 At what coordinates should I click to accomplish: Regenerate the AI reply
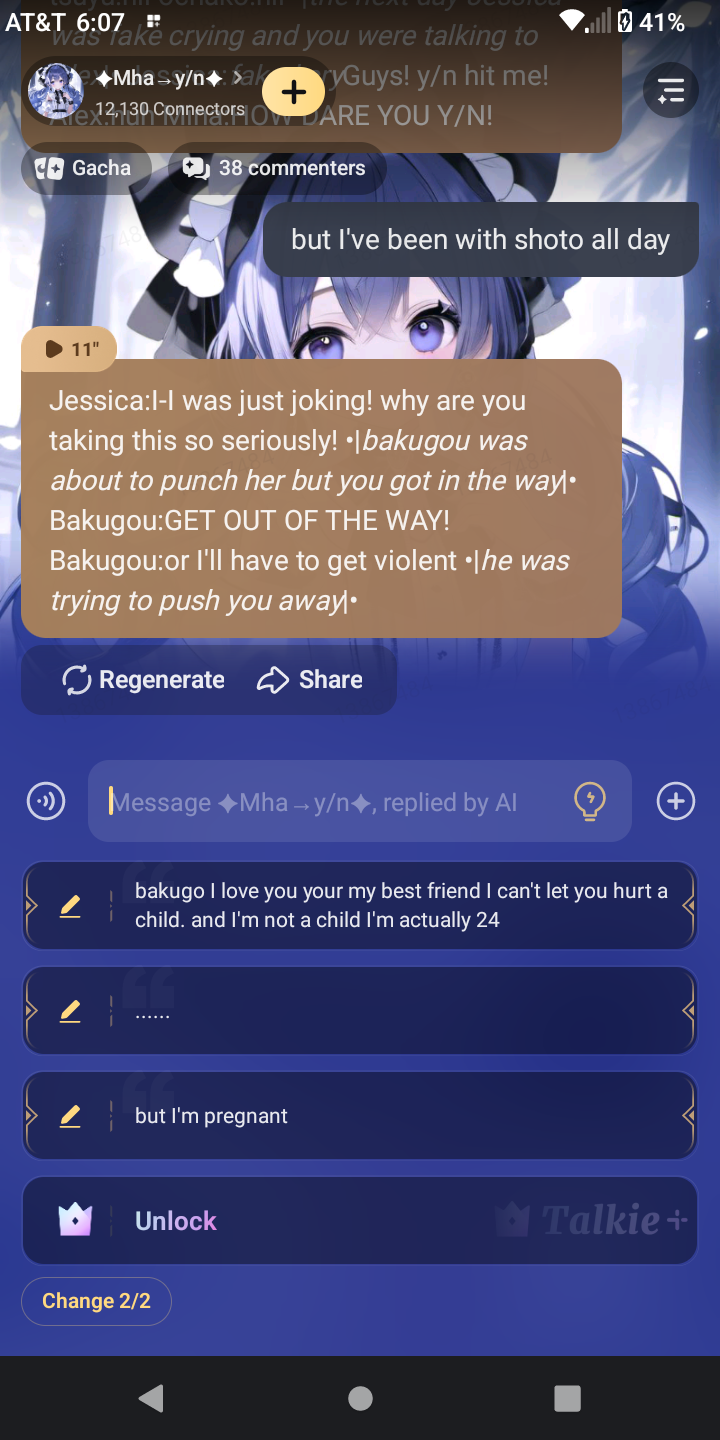coord(144,680)
